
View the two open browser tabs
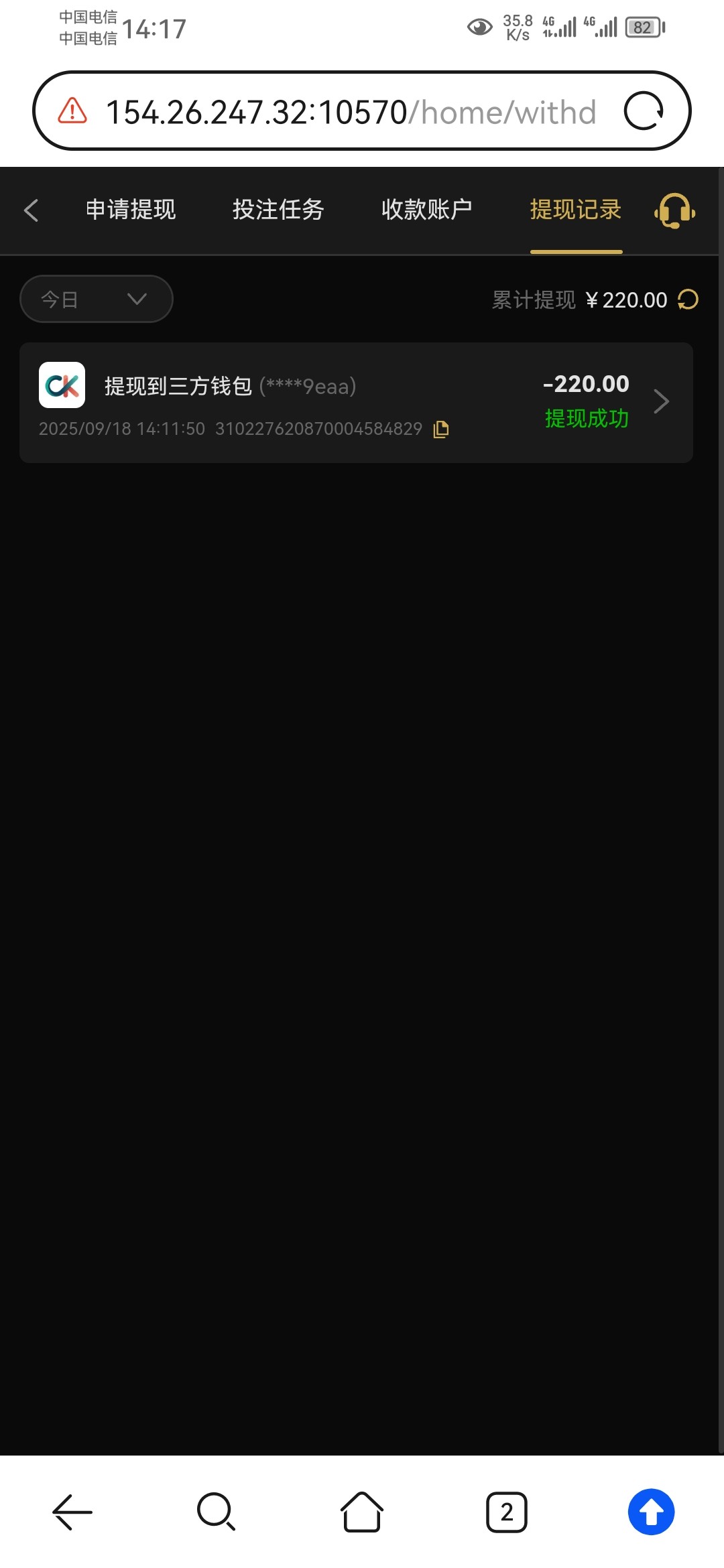point(507,1512)
